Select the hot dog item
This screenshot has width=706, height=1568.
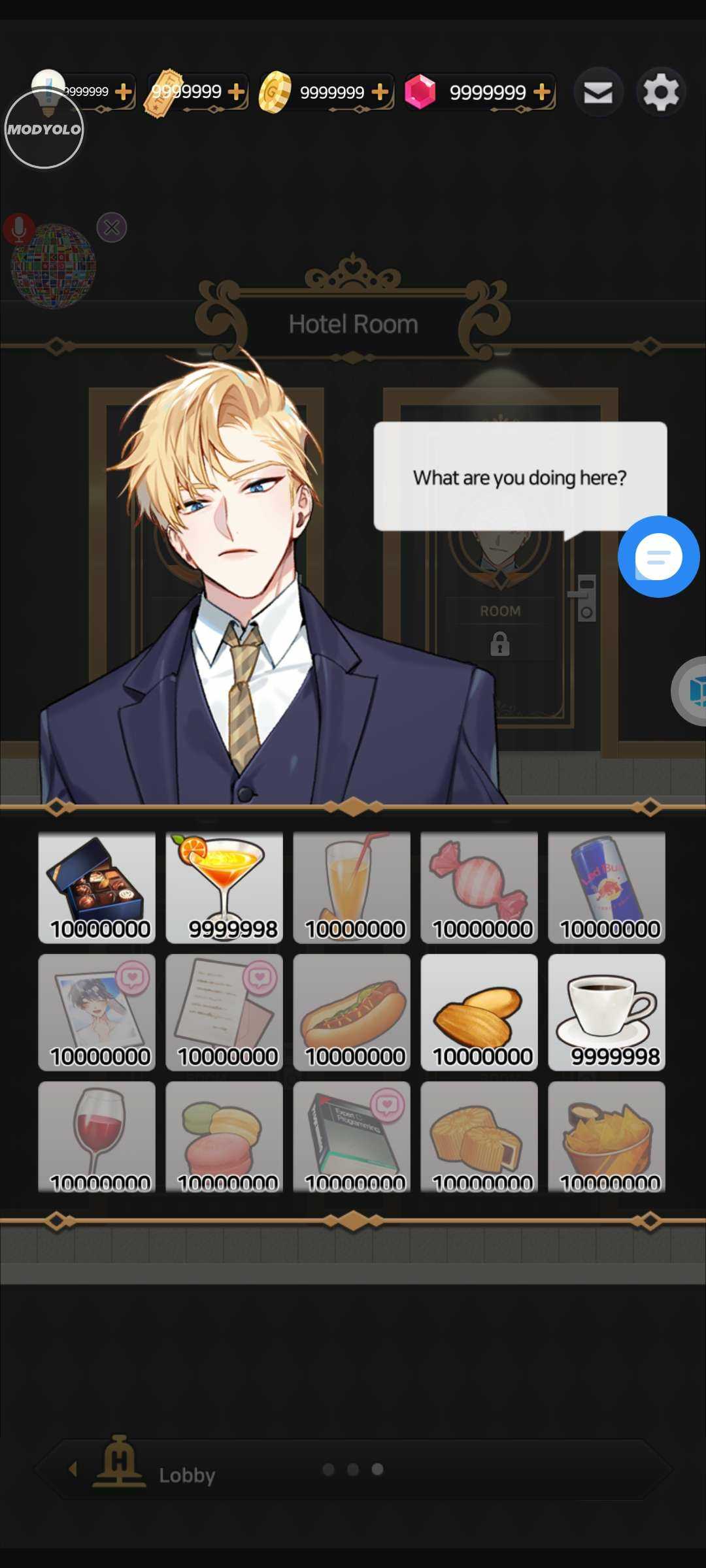click(352, 1011)
